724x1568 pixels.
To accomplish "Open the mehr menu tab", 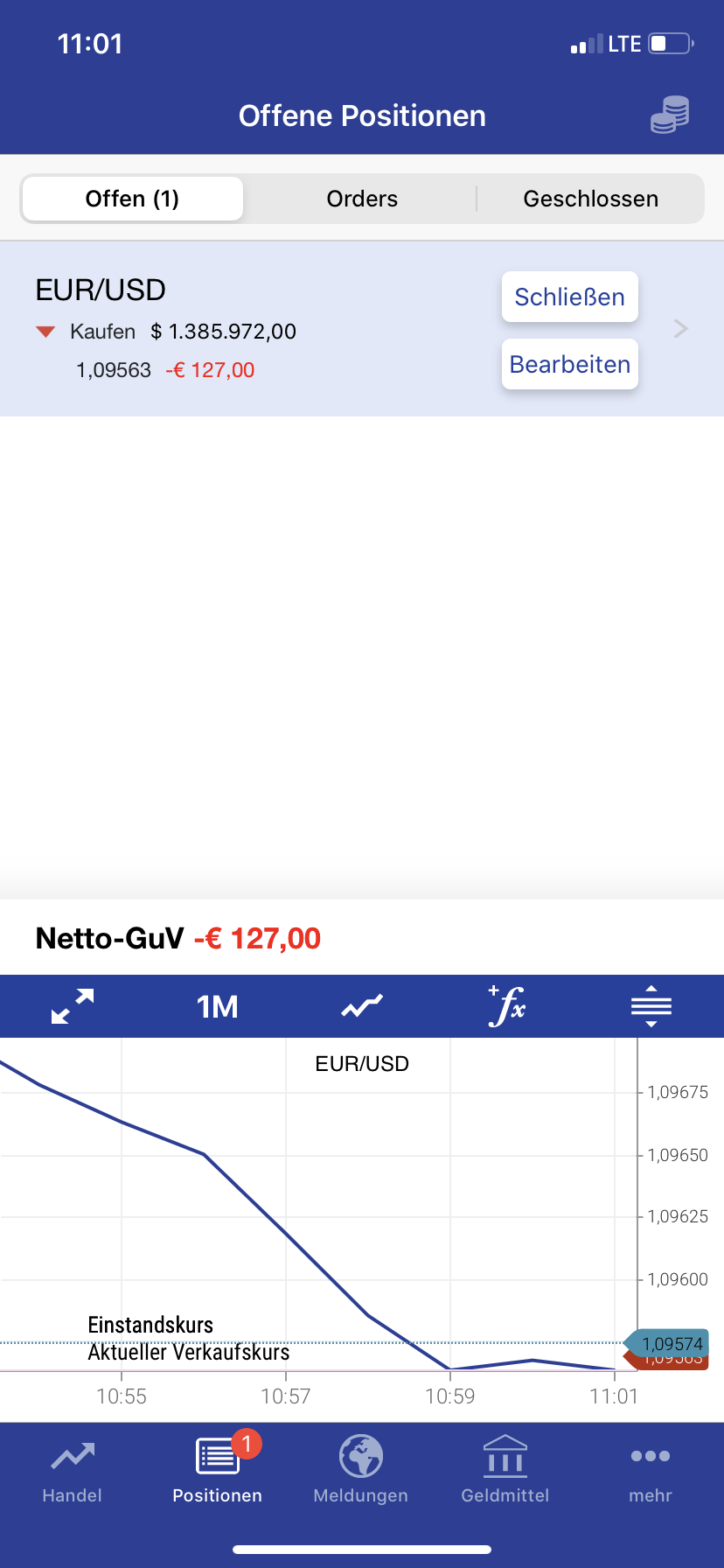I will point(651,1470).
